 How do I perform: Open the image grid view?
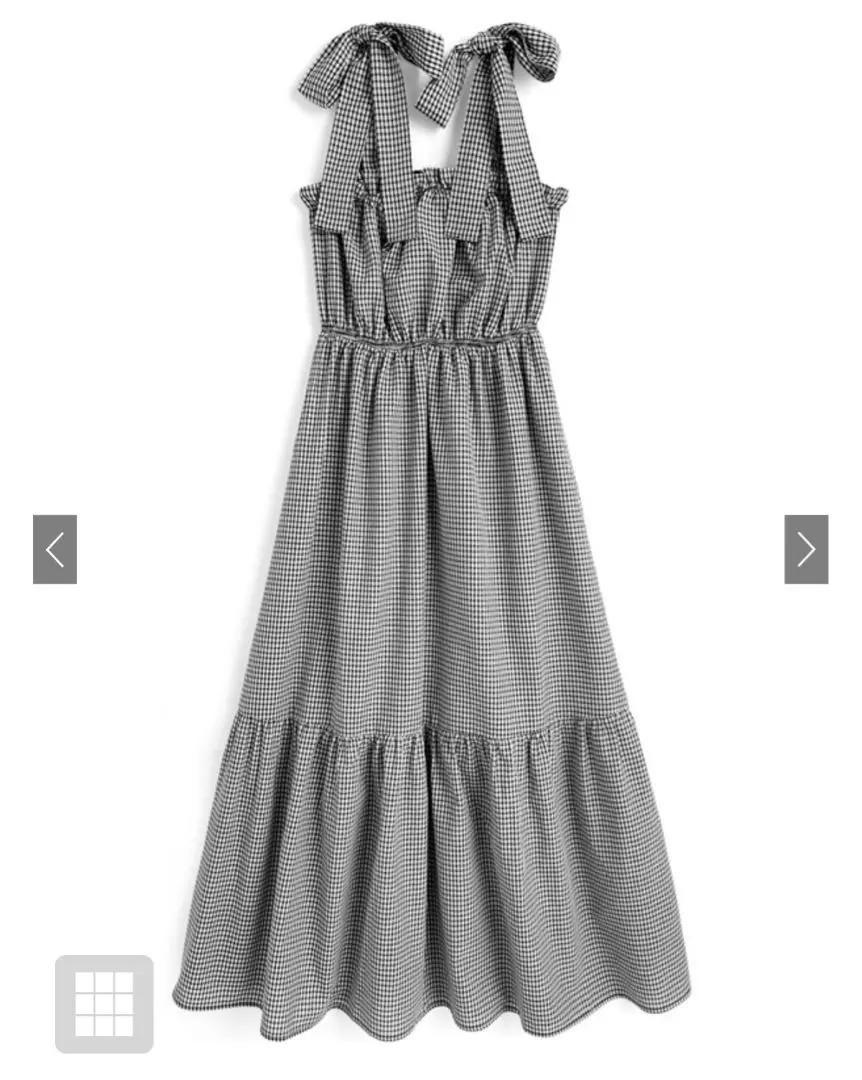[x=104, y=1004]
